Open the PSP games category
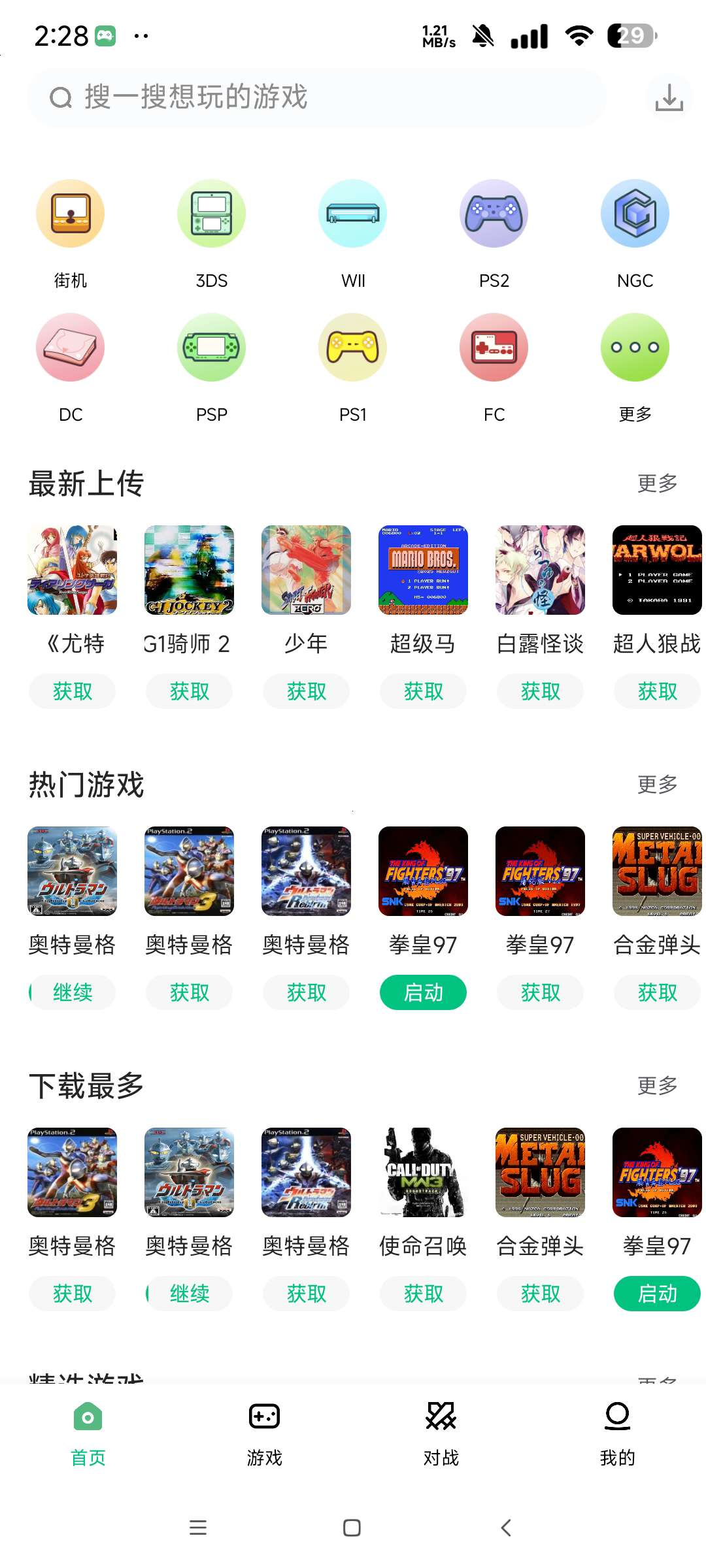This screenshot has width=706, height=1568. coord(212,348)
